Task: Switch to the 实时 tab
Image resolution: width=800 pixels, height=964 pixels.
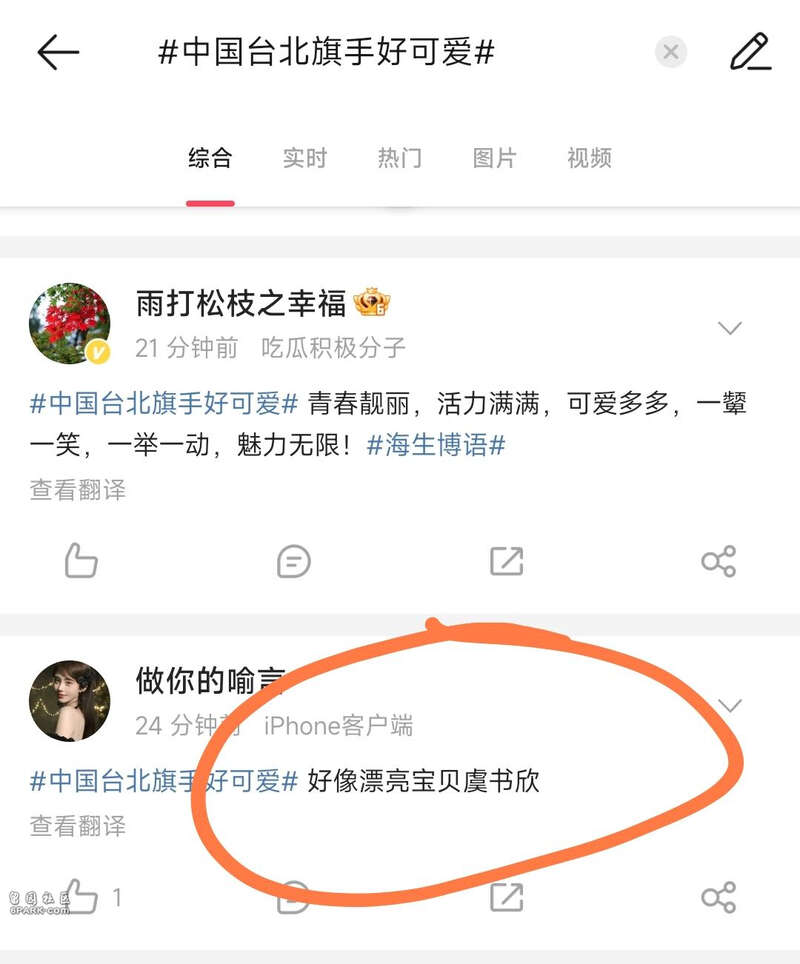Action: [x=304, y=158]
